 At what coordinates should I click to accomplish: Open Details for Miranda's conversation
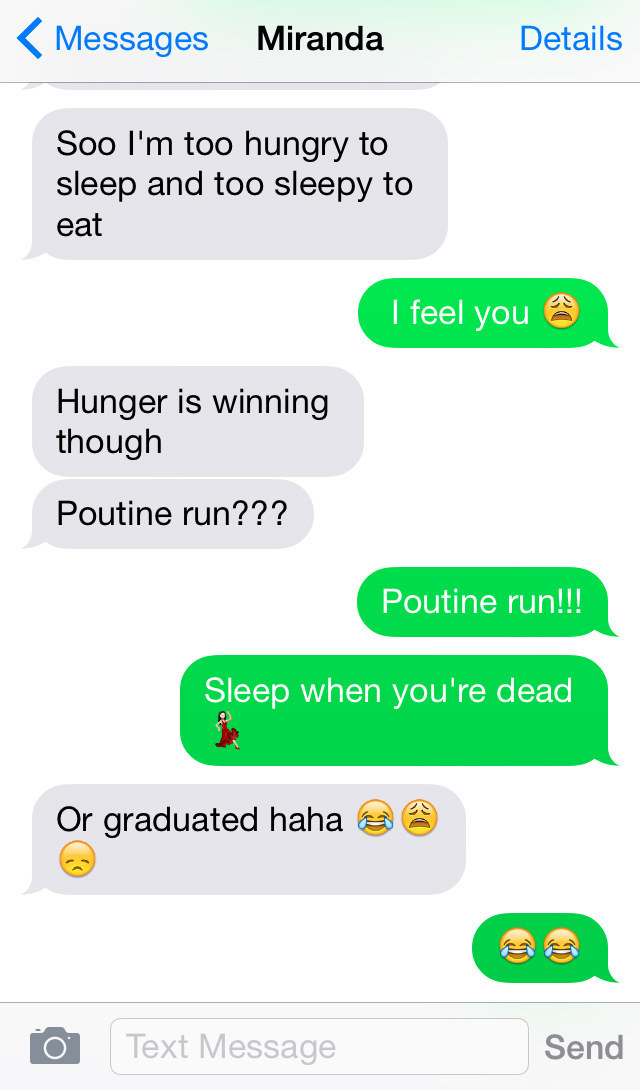pos(571,38)
